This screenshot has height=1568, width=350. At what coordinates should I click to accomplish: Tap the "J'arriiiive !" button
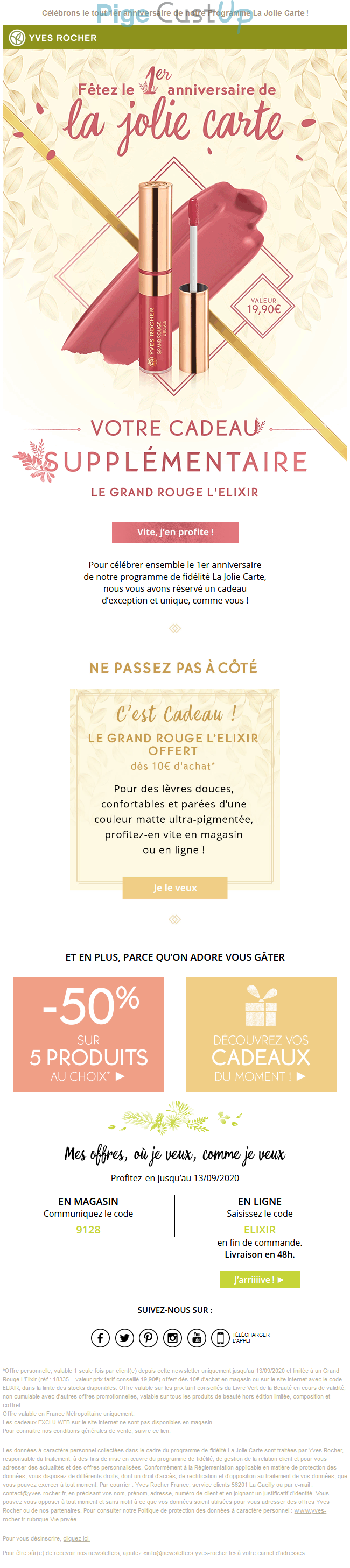point(259,1280)
